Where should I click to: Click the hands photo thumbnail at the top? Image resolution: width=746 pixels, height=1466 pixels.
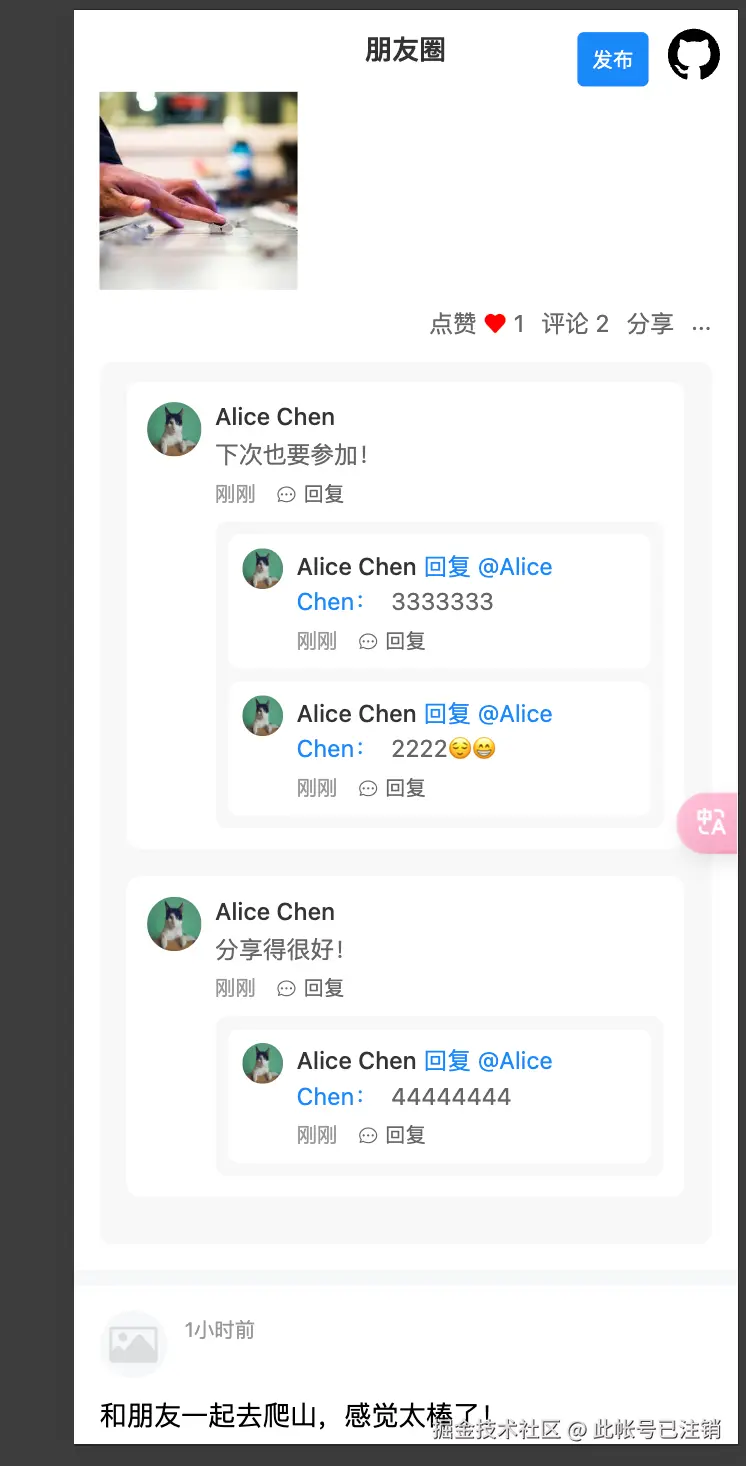pyautogui.click(x=198, y=190)
